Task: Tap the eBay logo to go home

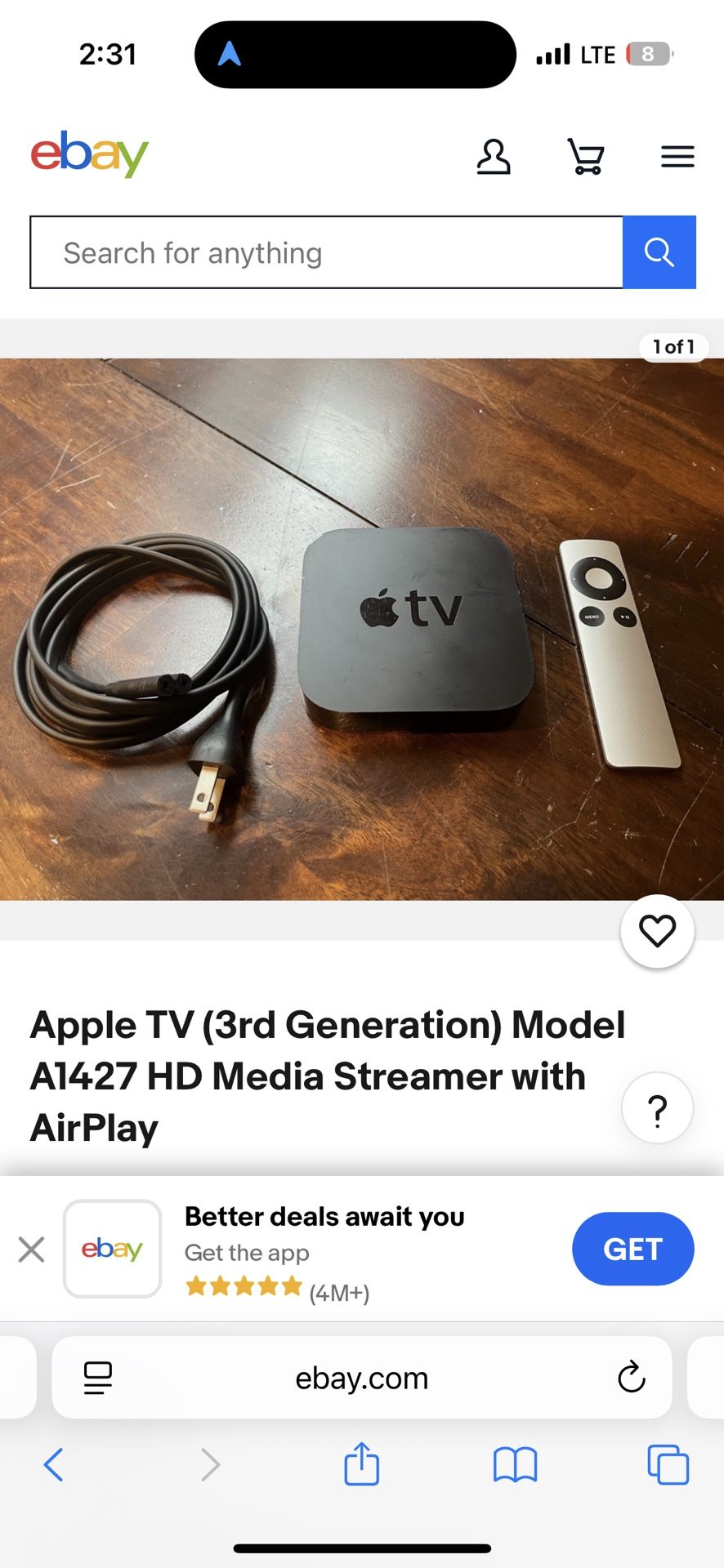Action: click(88, 155)
